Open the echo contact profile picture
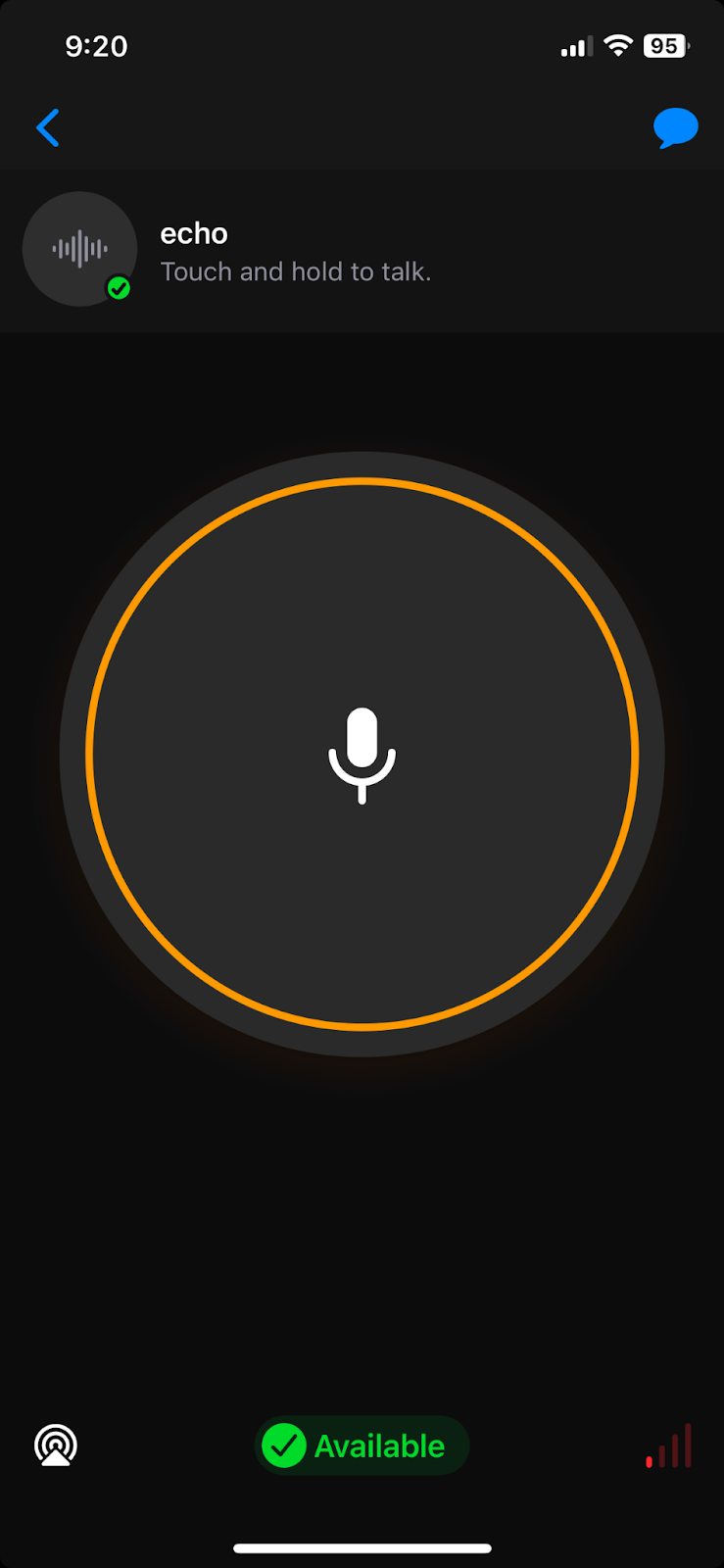 pos(80,249)
